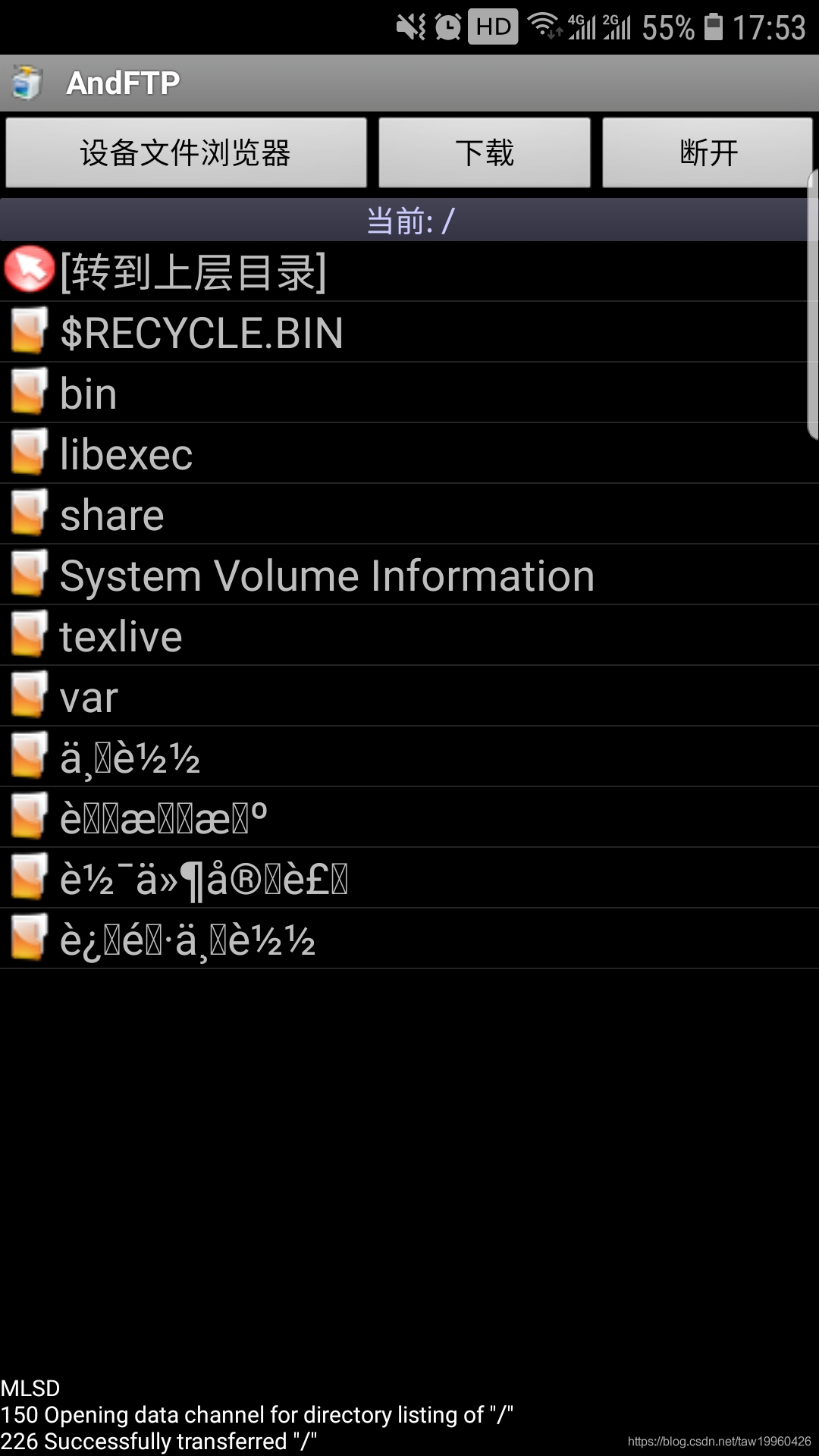Click the battery indicator in status bar

pos(714,25)
